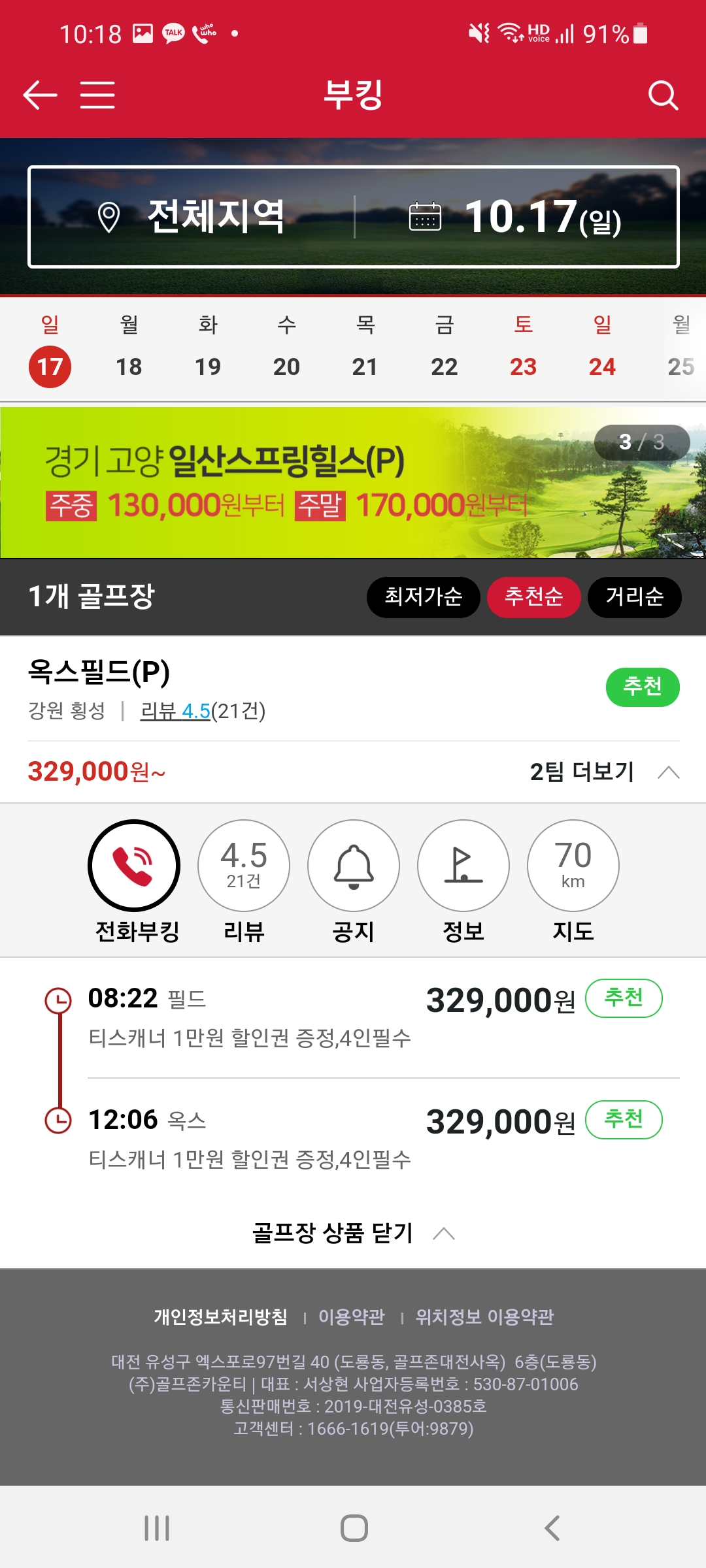Open 정보 course info

coord(463,866)
